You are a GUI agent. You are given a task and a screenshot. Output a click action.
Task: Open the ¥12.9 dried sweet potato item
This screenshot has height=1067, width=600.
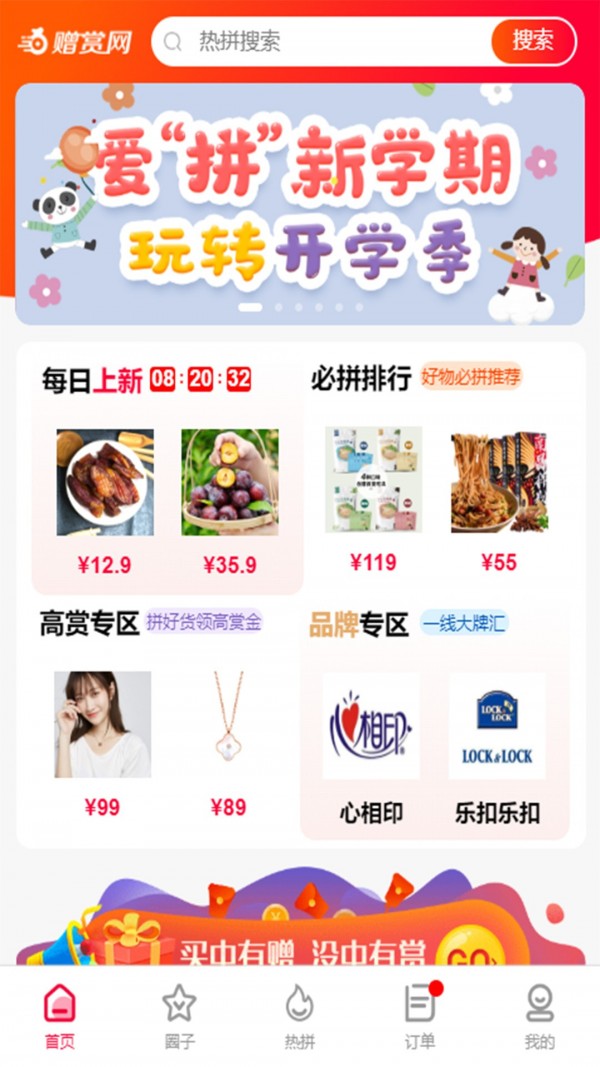105,482
